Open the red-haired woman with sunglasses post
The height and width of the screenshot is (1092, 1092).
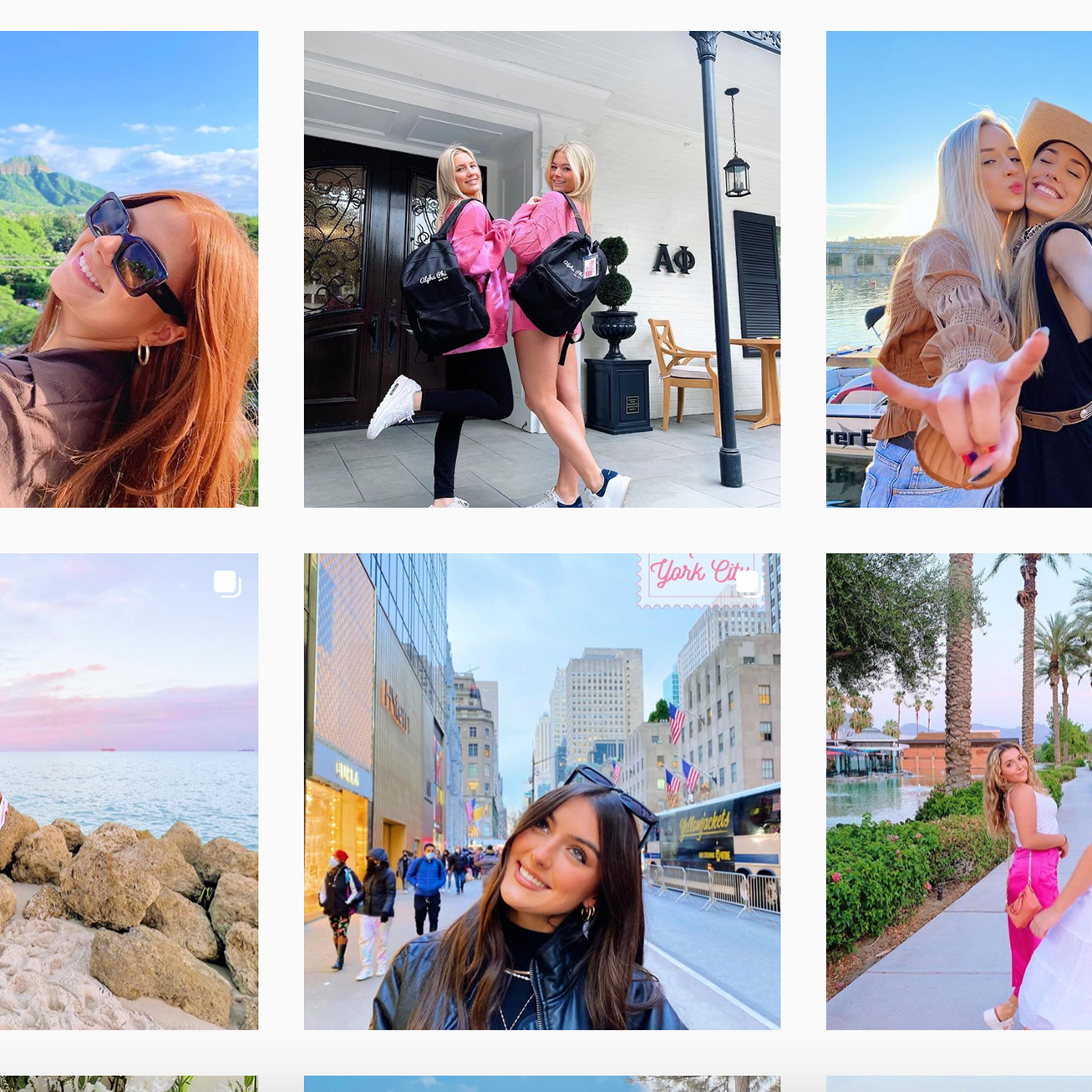(x=129, y=269)
